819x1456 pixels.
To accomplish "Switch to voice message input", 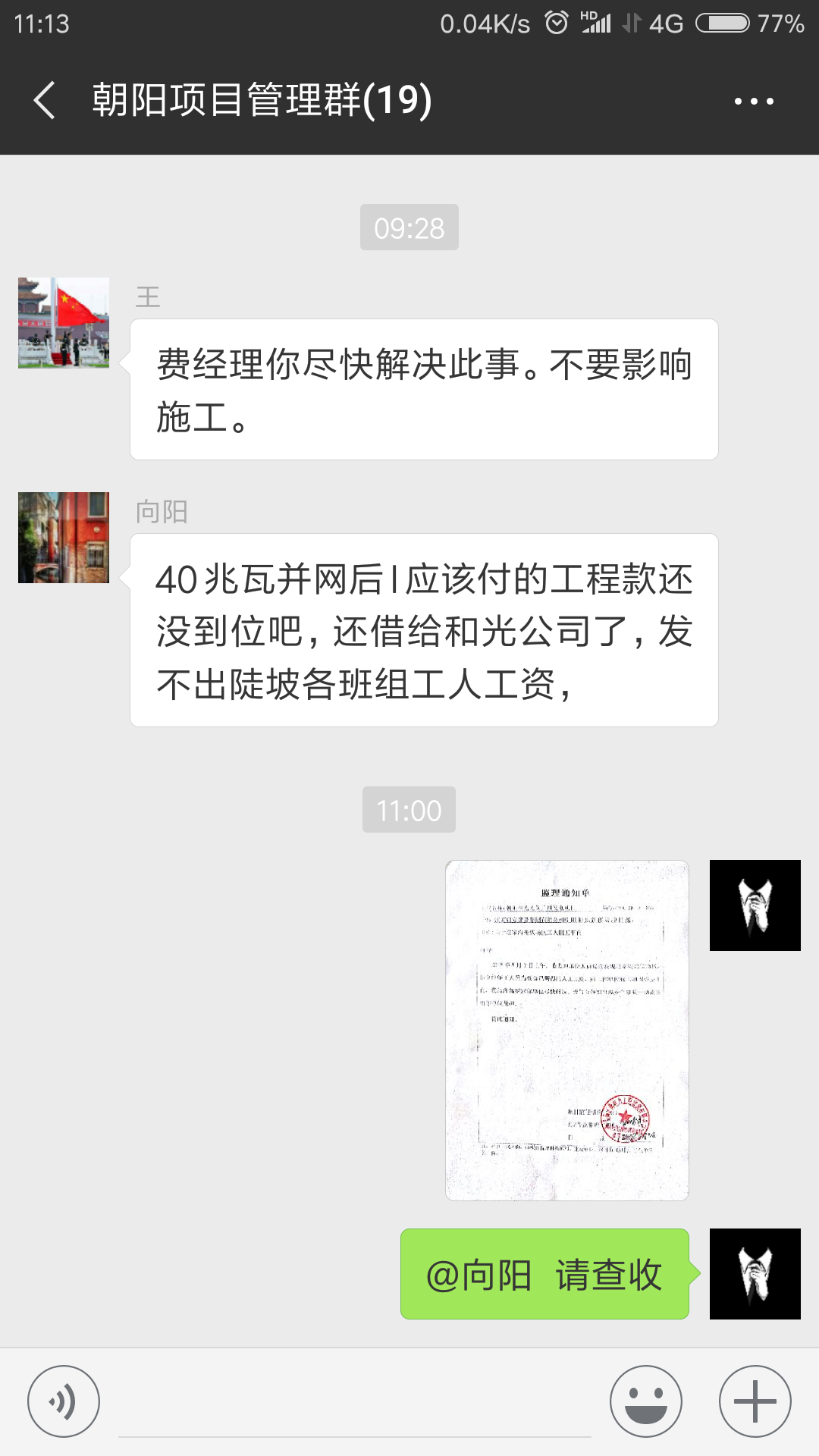I will click(64, 1401).
